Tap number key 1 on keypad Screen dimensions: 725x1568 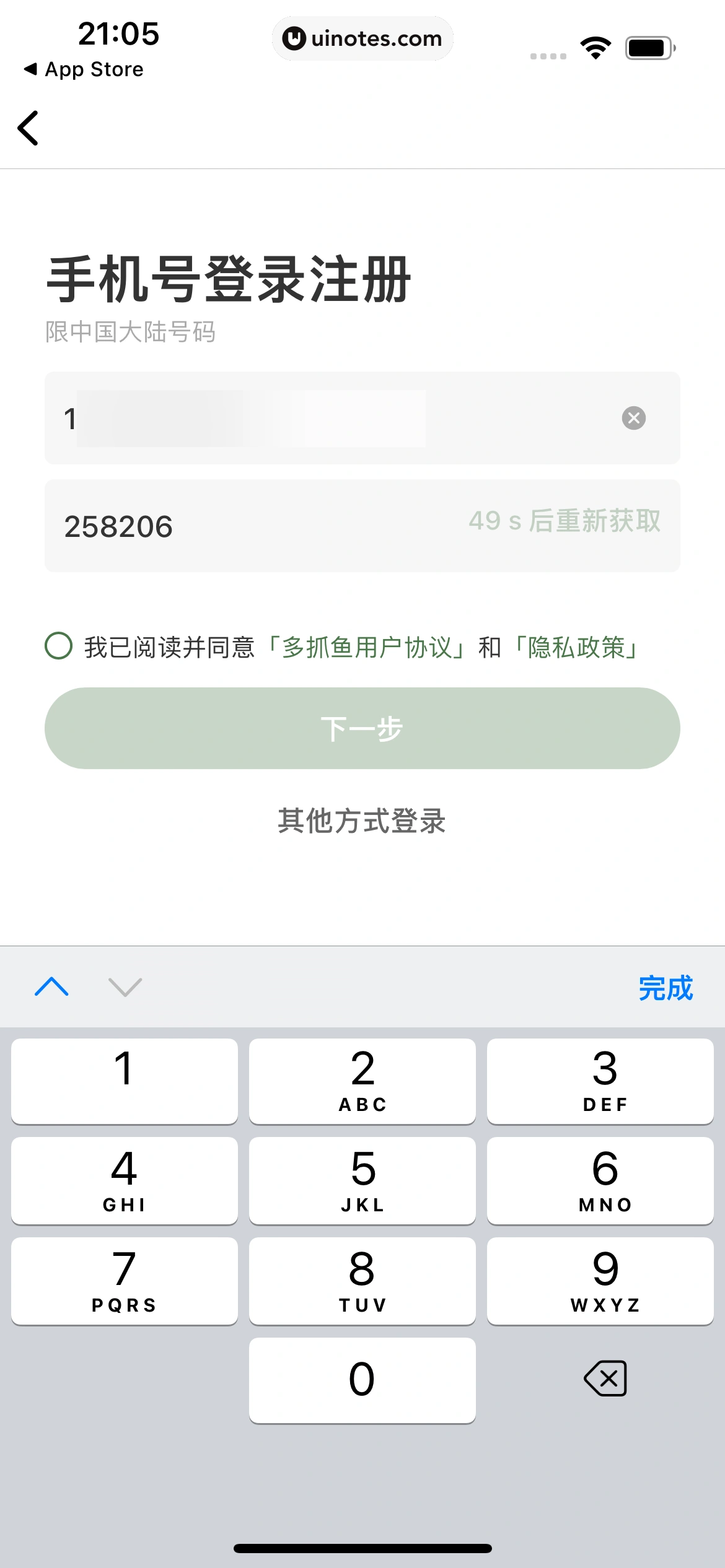click(124, 1080)
